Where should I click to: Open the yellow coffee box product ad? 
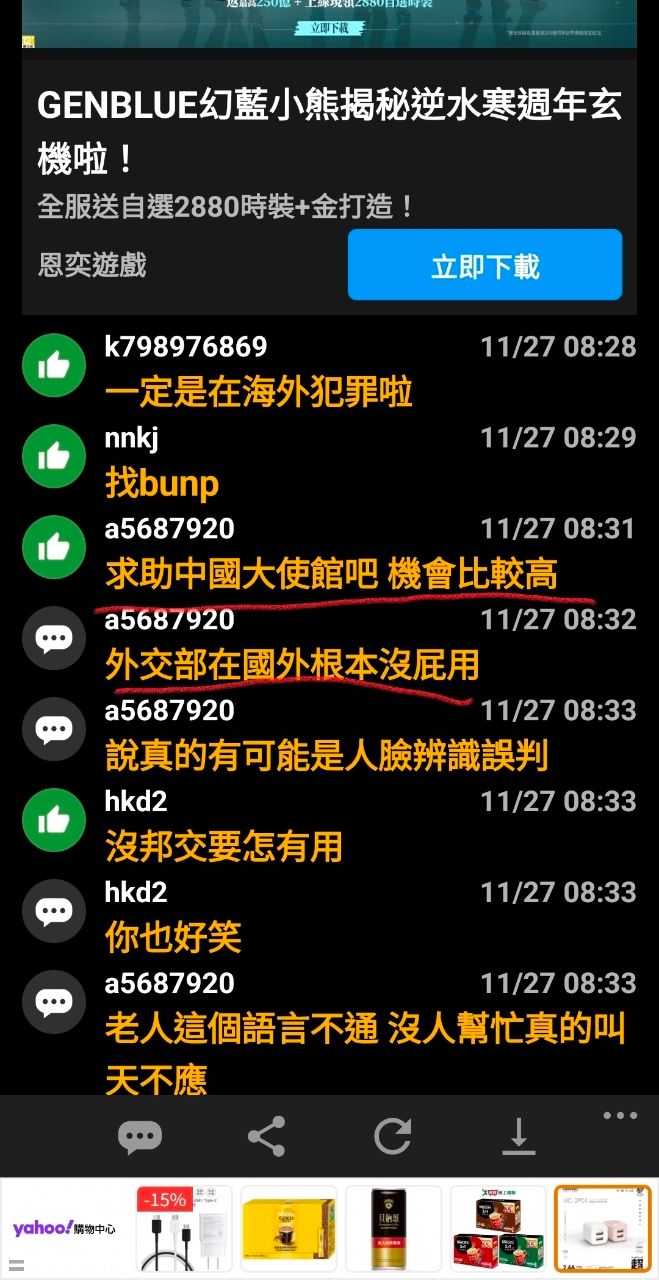tap(288, 1229)
